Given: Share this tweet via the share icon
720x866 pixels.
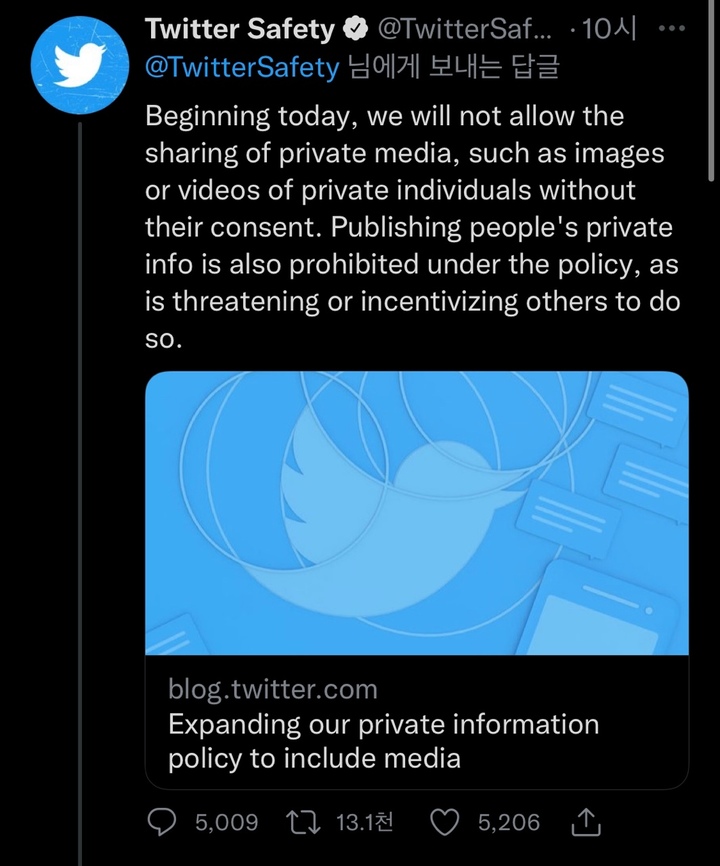Looking at the screenshot, I should click(586, 823).
